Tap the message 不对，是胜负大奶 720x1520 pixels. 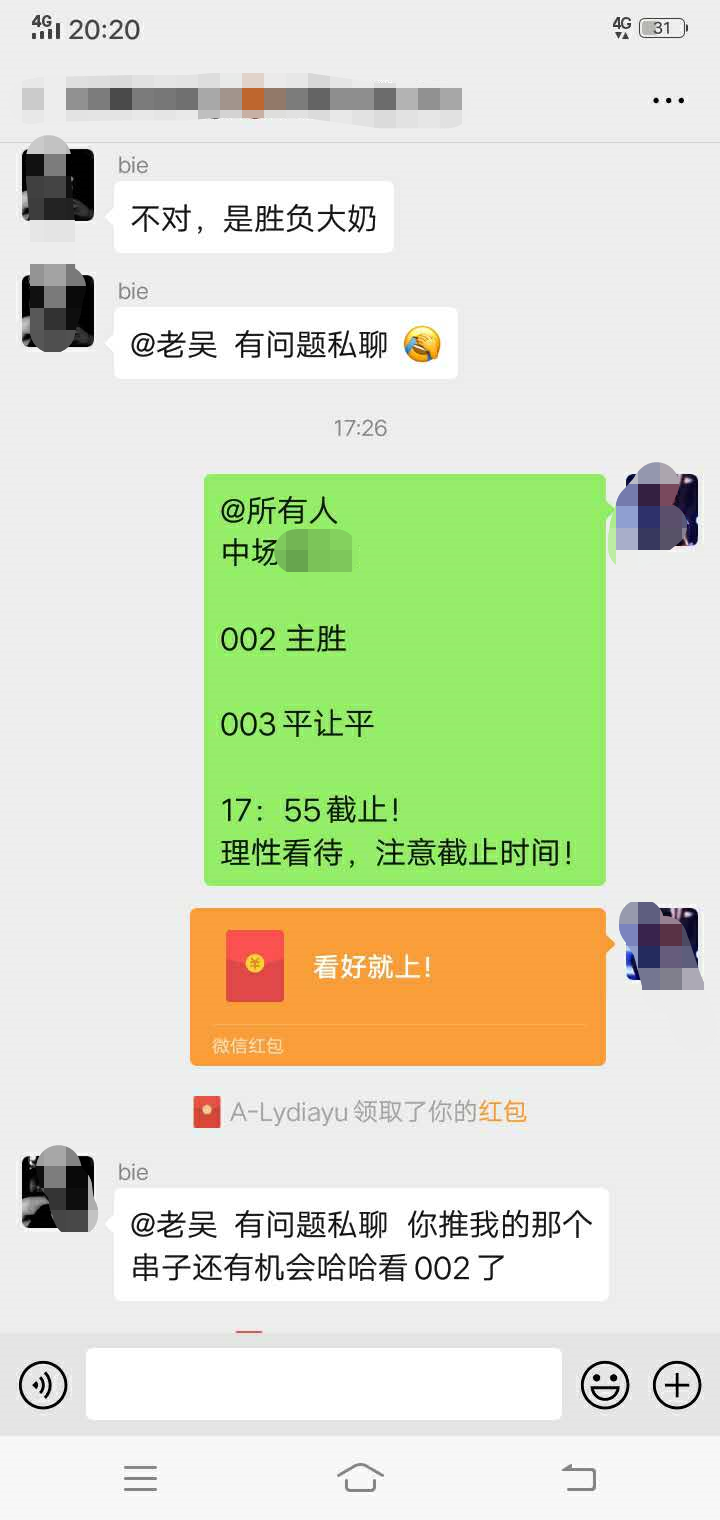click(x=253, y=218)
